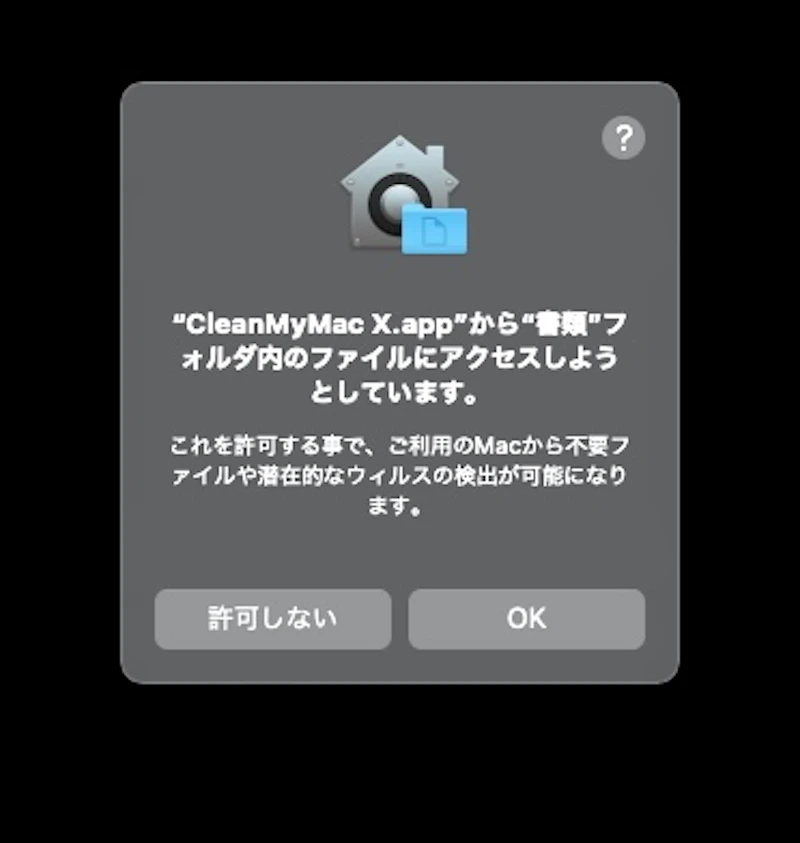Screen dimensions: 800x843
Task: Confirm access with the OK button
Action: [526, 618]
